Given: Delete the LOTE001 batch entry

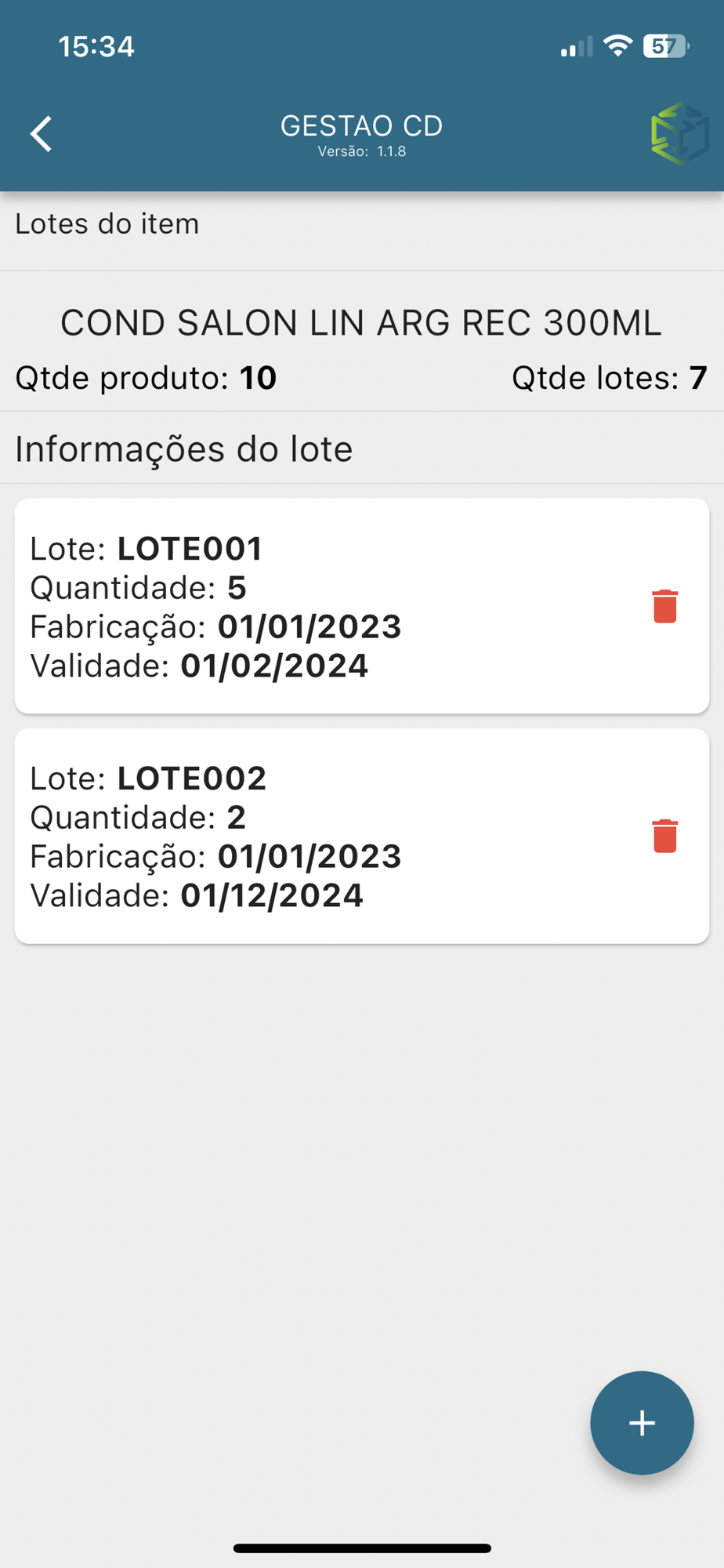Looking at the screenshot, I should 664,606.
